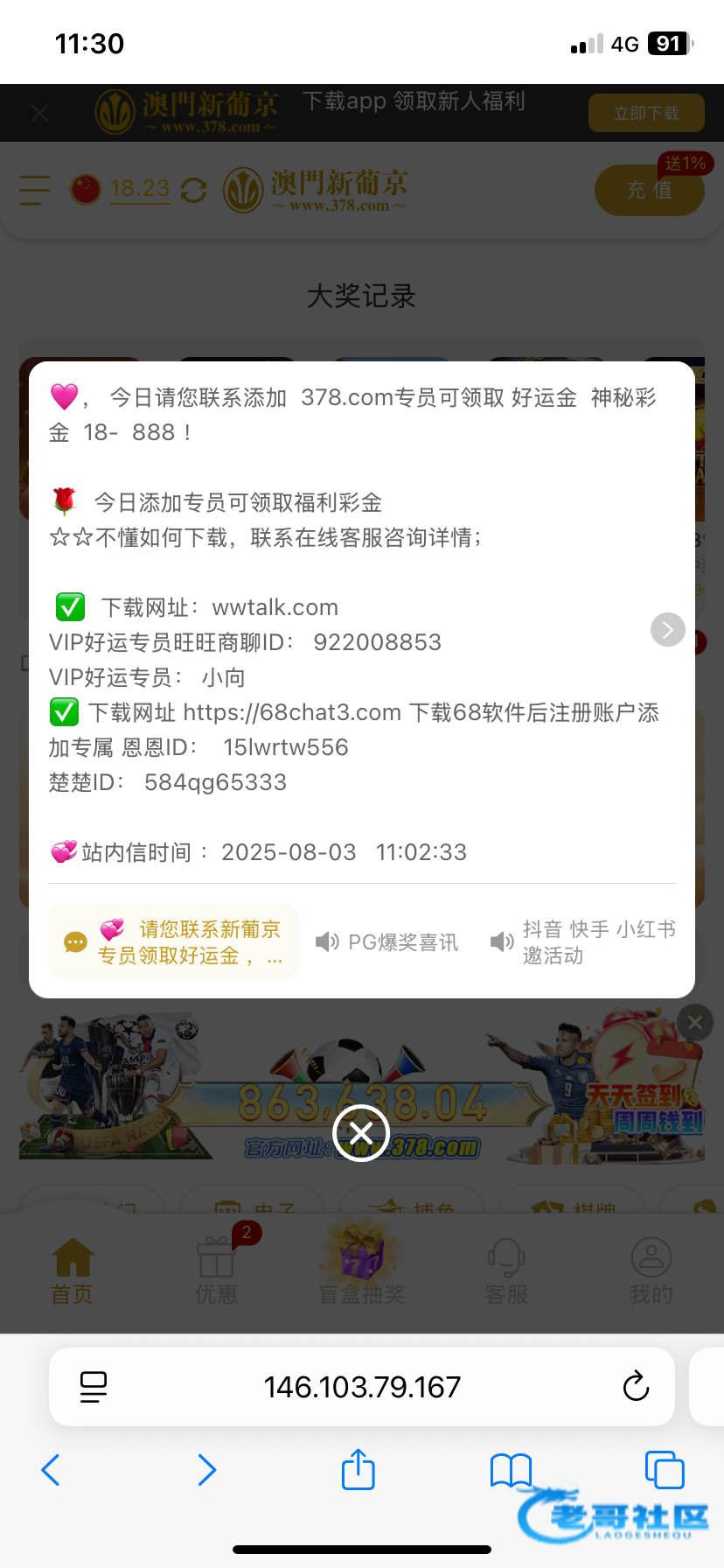
Task: Reload the page in Safari
Action: tap(636, 1386)
